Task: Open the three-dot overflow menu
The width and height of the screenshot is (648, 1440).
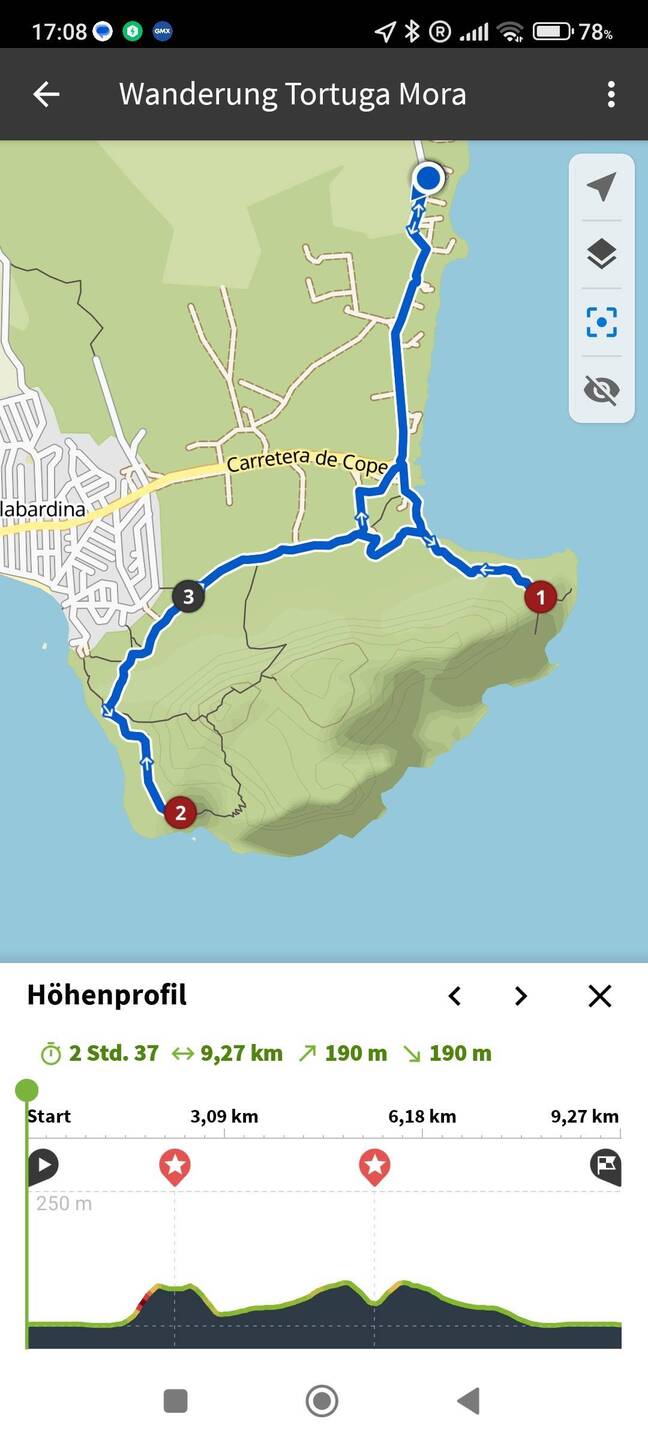Action: pyautogui.click(x=611, y=95)
